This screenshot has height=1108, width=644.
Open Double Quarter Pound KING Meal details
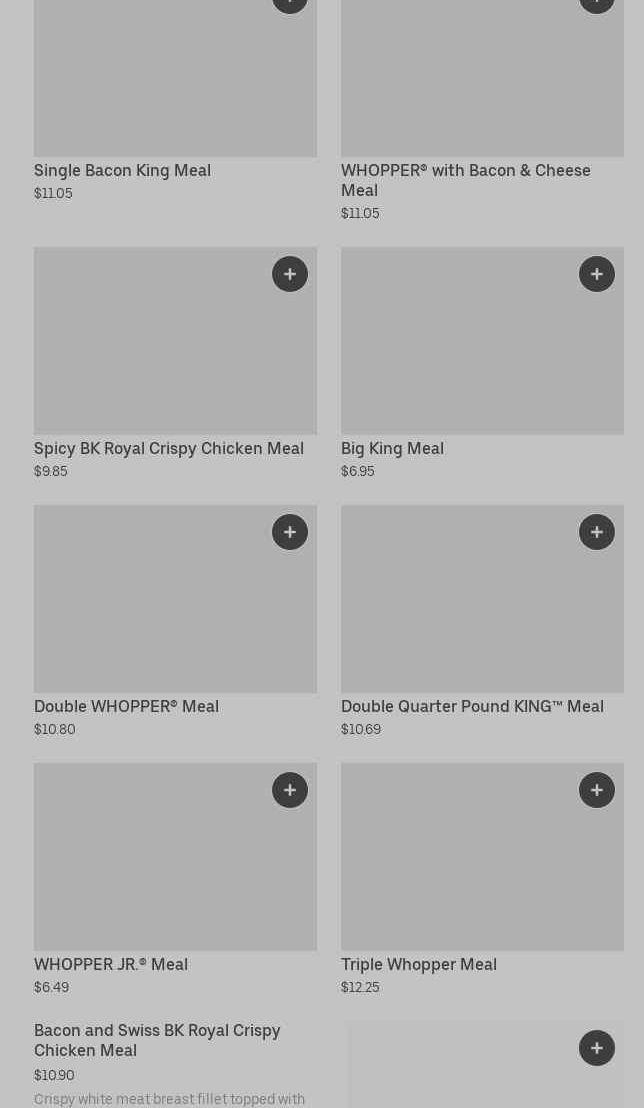click(472, 706)
